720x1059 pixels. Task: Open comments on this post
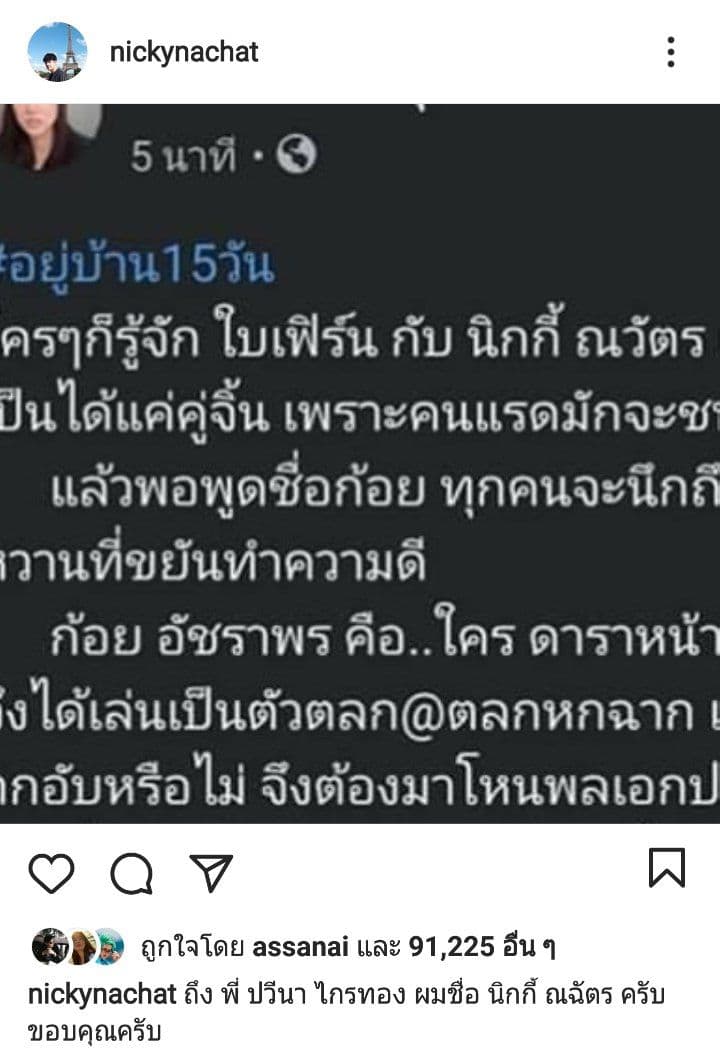click(131, 873)
